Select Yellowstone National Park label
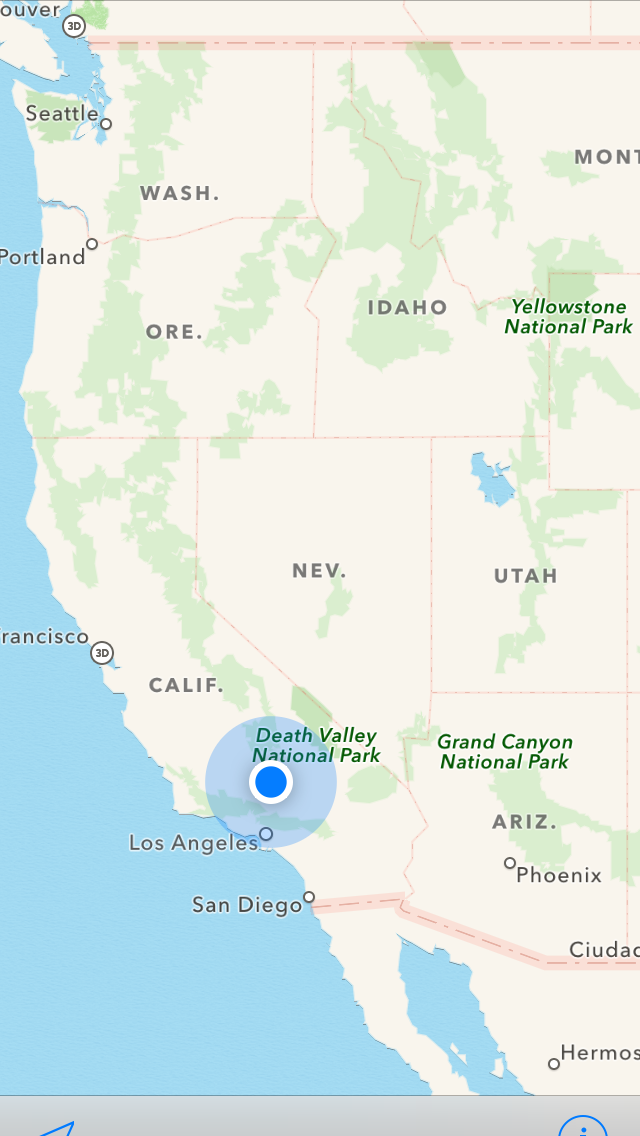 click(x=568, y=316)
